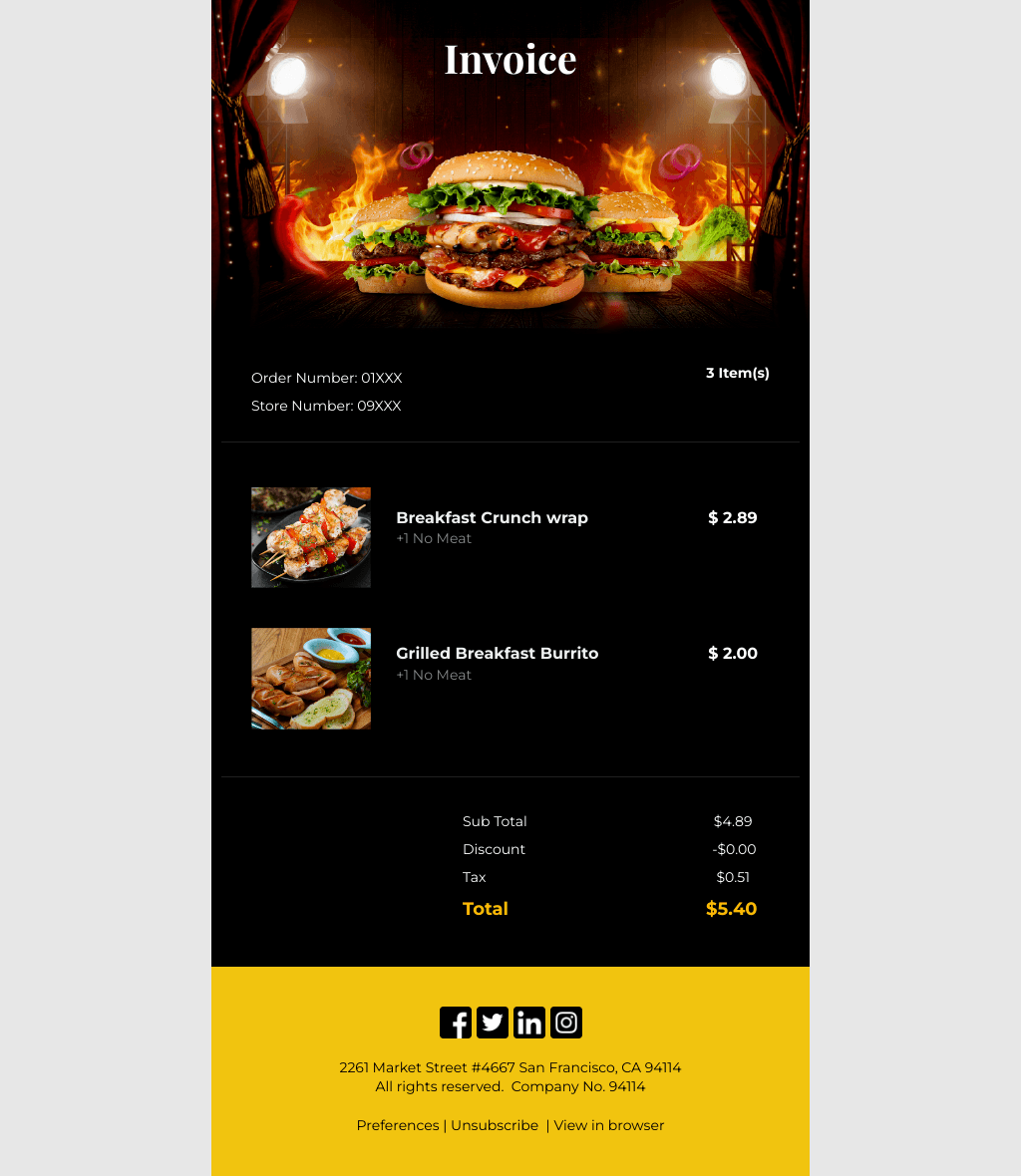Viewport: 1021px width, 1176px height.
Task: Click the '3 Item(s)' counter
Action: pyautogui.click(x=738, y=373)
